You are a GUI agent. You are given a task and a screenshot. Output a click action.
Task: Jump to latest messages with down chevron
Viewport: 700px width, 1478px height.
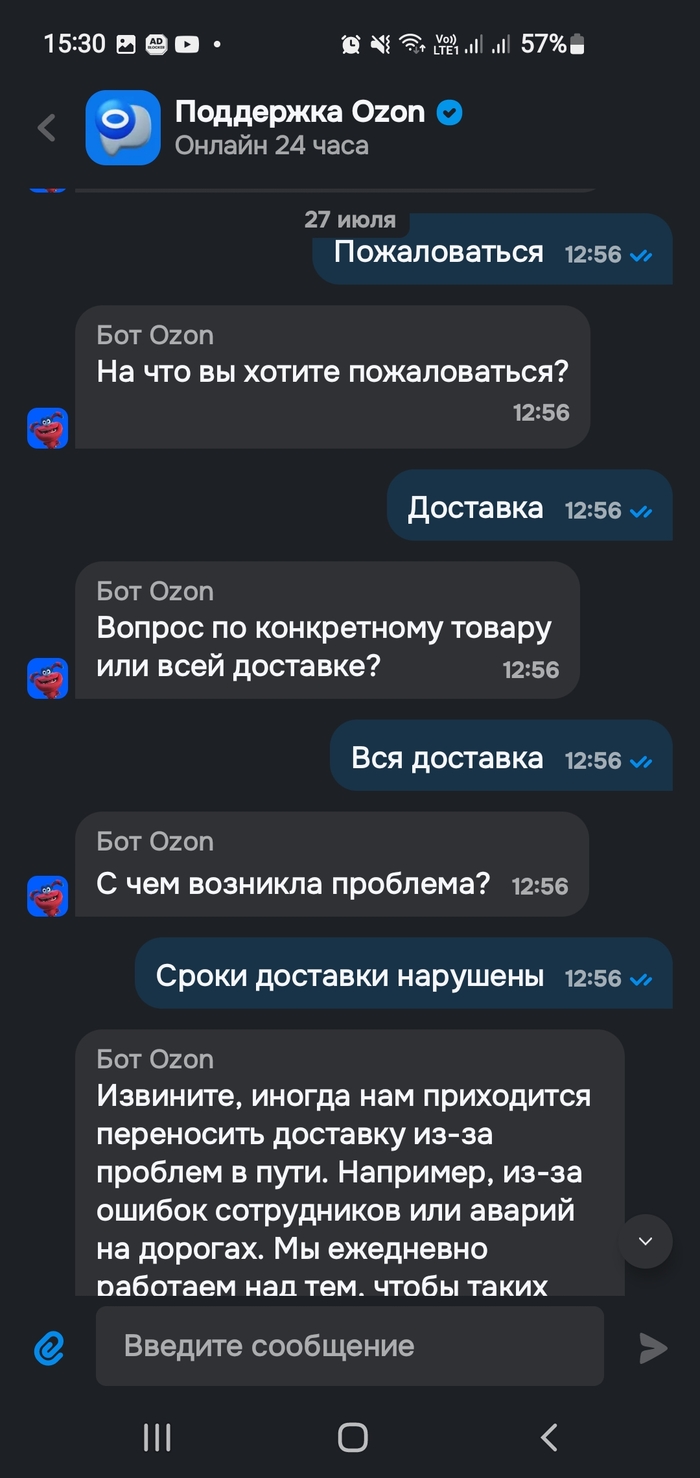[x=645, y=1242]
